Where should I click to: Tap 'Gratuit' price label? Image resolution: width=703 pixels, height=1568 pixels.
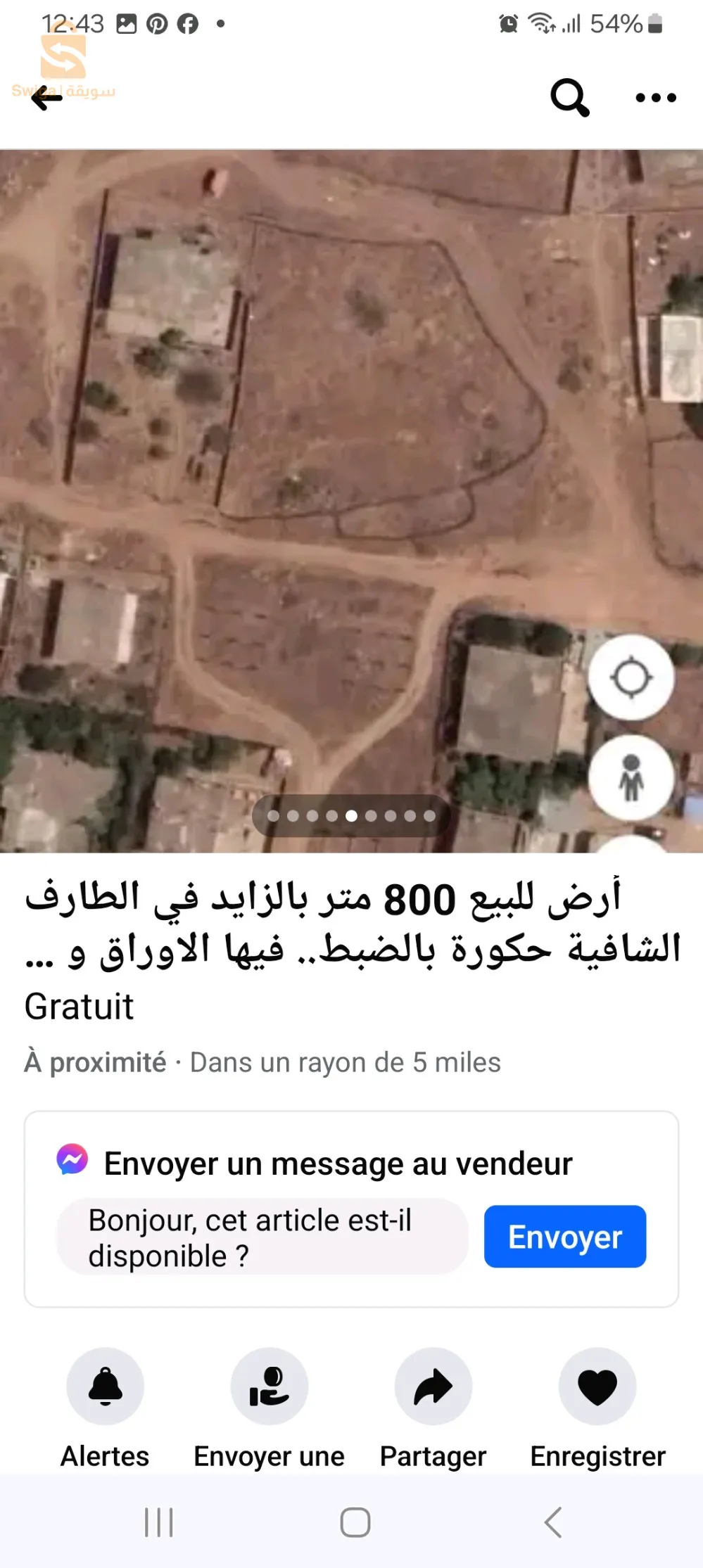(x=78, y=1008)
